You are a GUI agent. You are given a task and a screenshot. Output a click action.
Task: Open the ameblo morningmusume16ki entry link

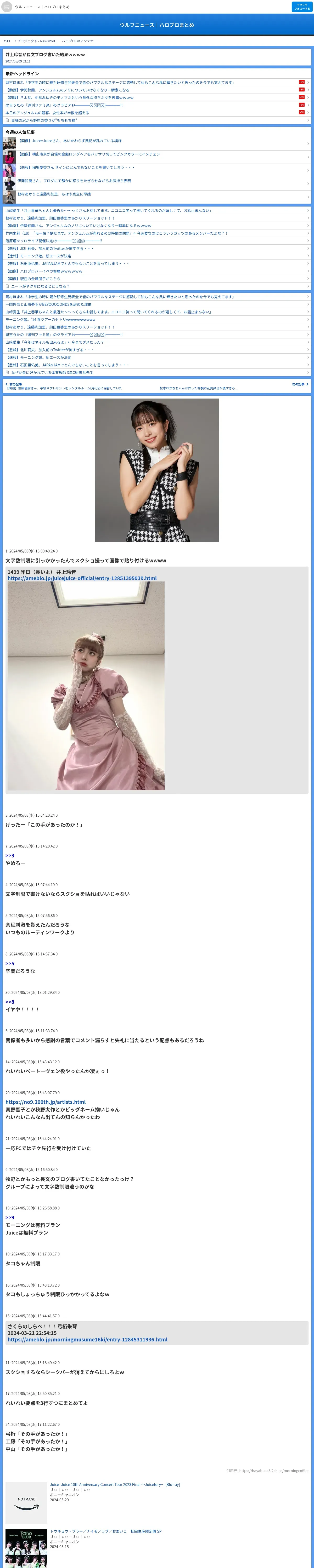click(x=87, y=1339)
